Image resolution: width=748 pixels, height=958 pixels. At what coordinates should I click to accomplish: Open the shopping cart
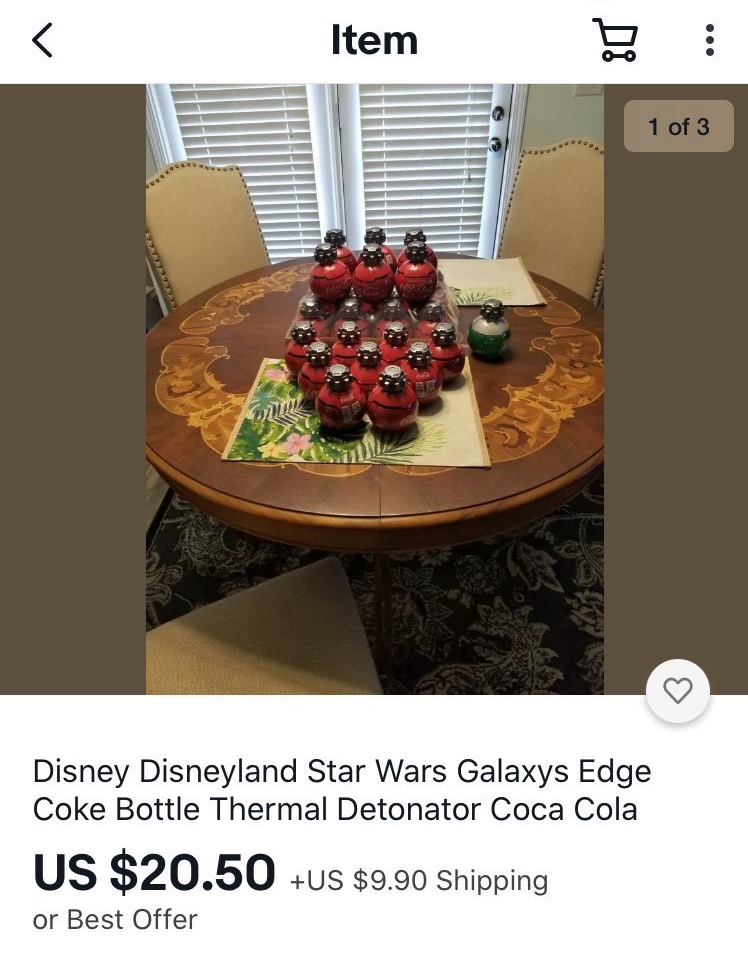point(615,41)
